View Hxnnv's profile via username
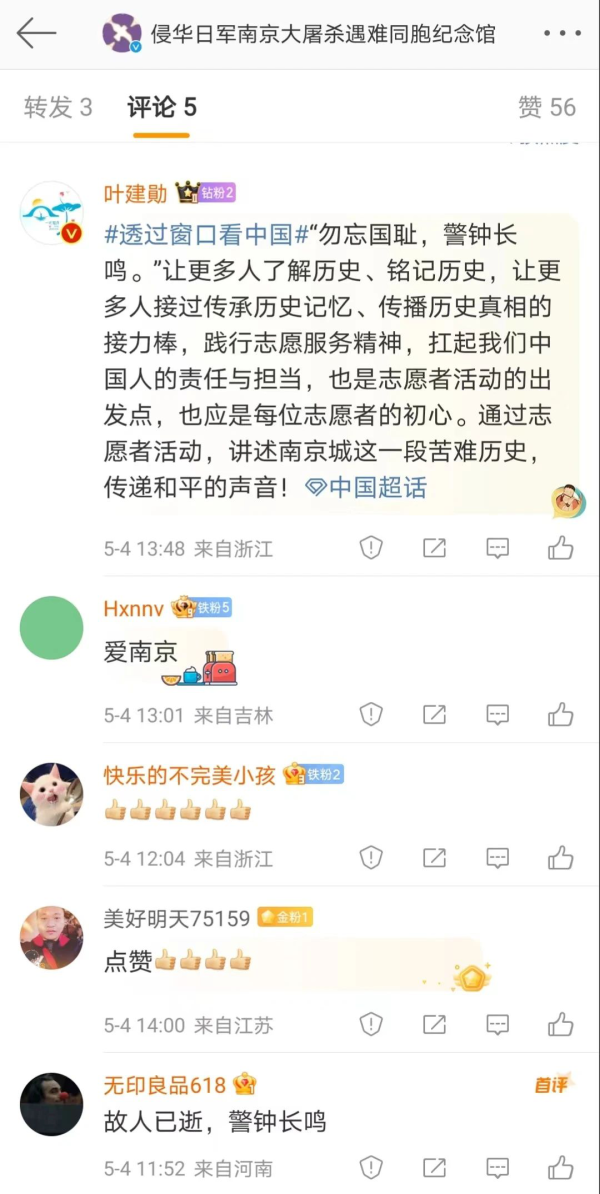 click(x=132, y=608)
